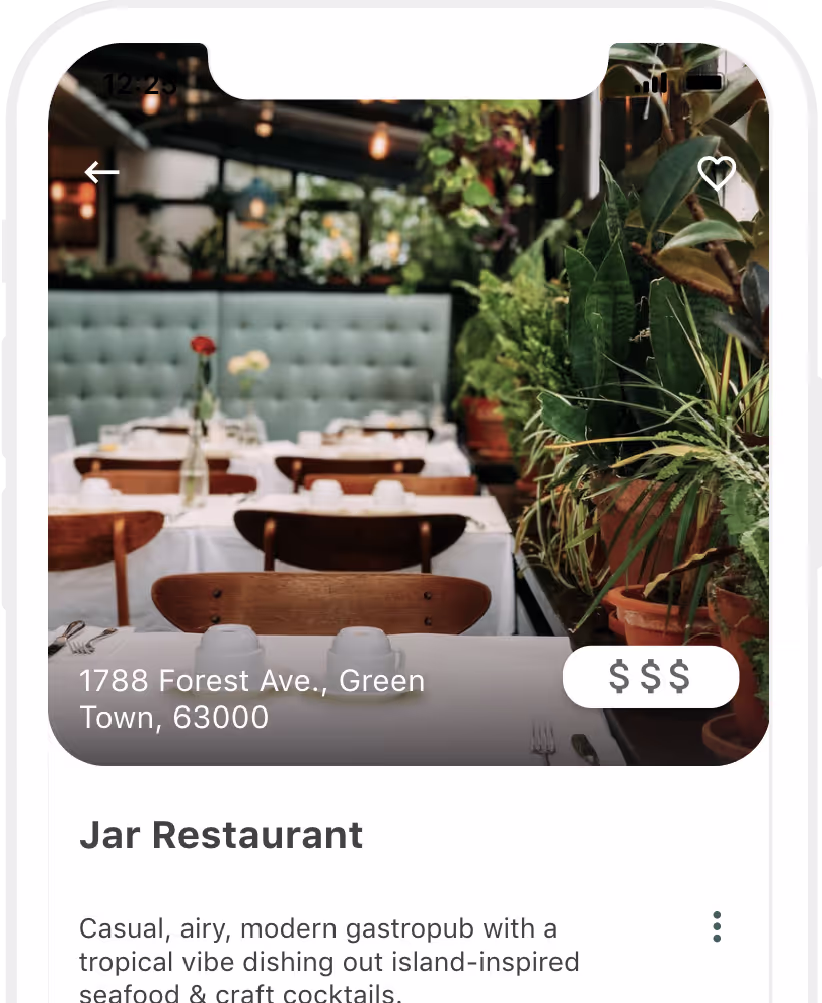Go back using the arrow icon

(101, 173)
